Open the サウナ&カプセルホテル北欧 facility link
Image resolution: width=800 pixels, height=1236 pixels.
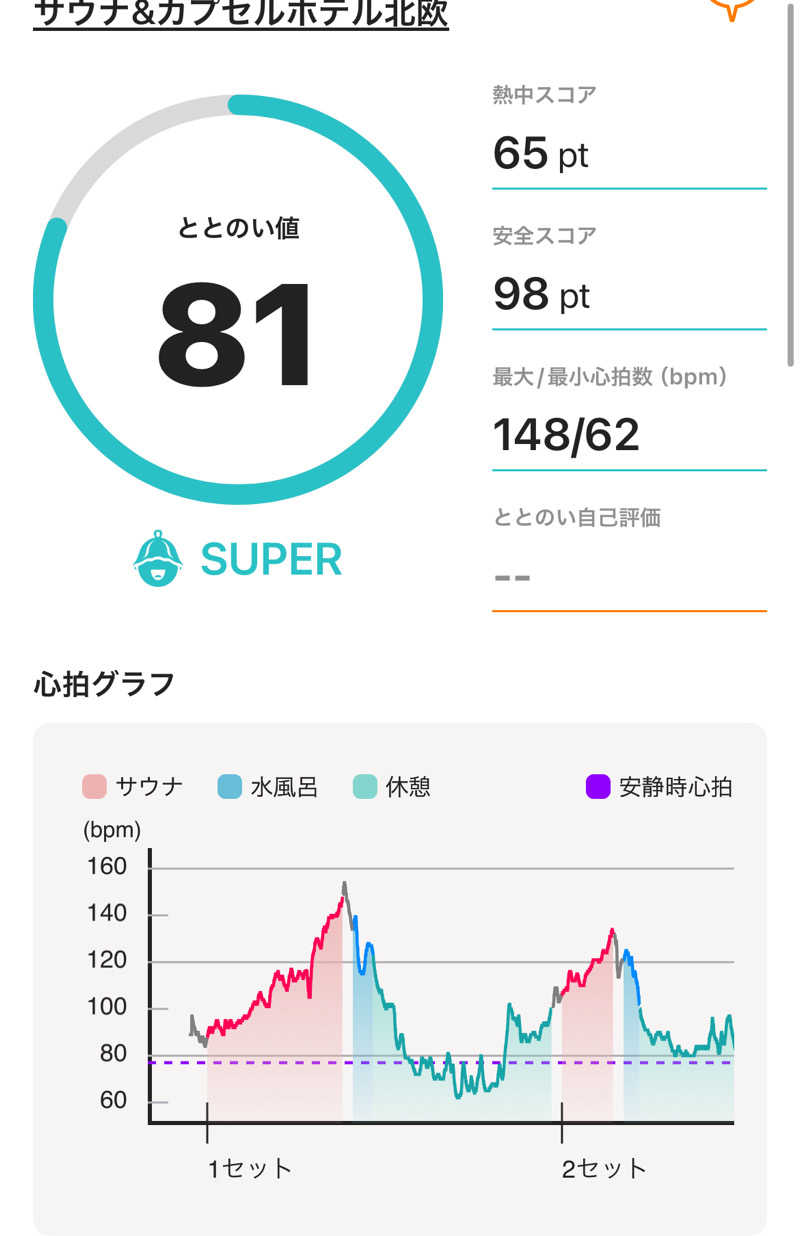point(241,14)
